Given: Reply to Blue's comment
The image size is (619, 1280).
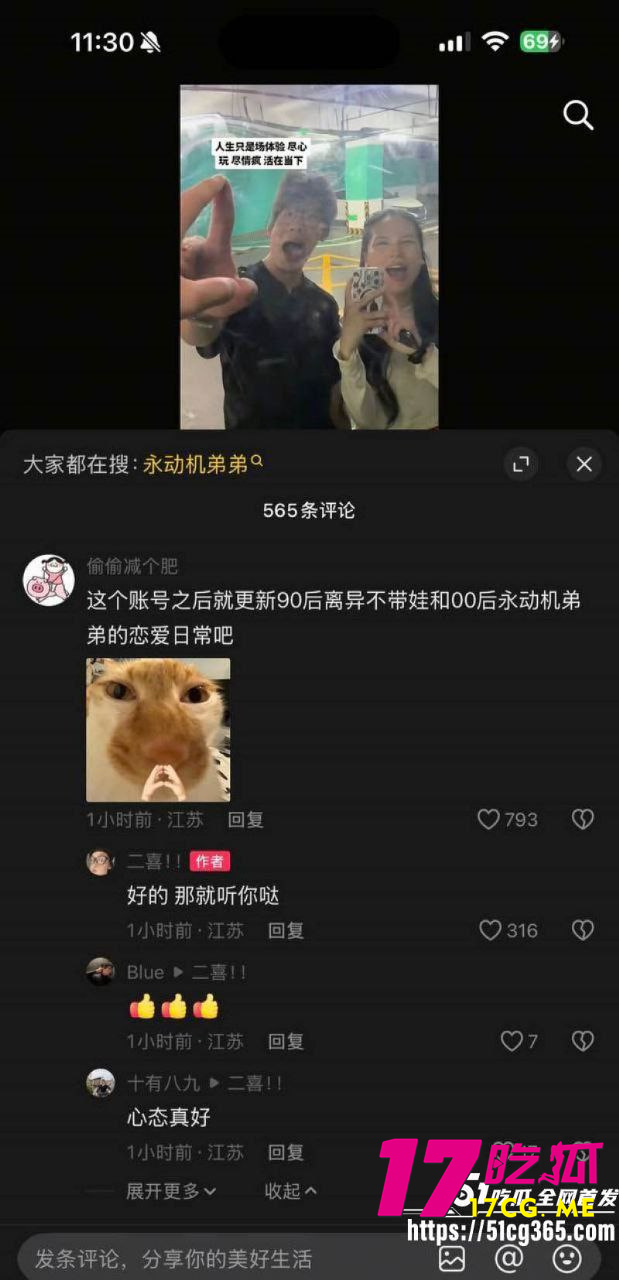Looking at the screenshot, I should pos(285,1042).
